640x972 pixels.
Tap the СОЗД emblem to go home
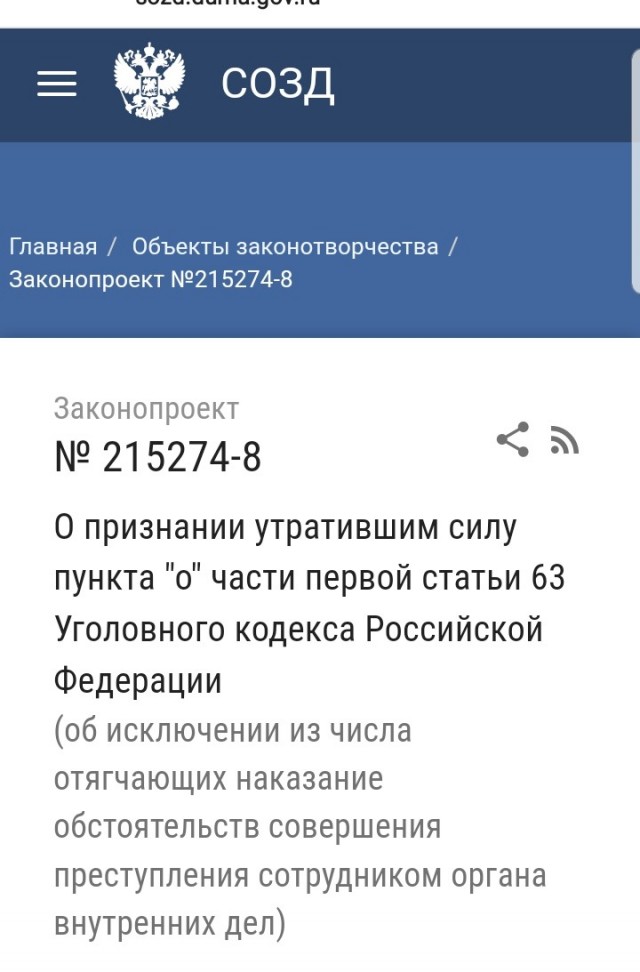(x=150, y=81)
